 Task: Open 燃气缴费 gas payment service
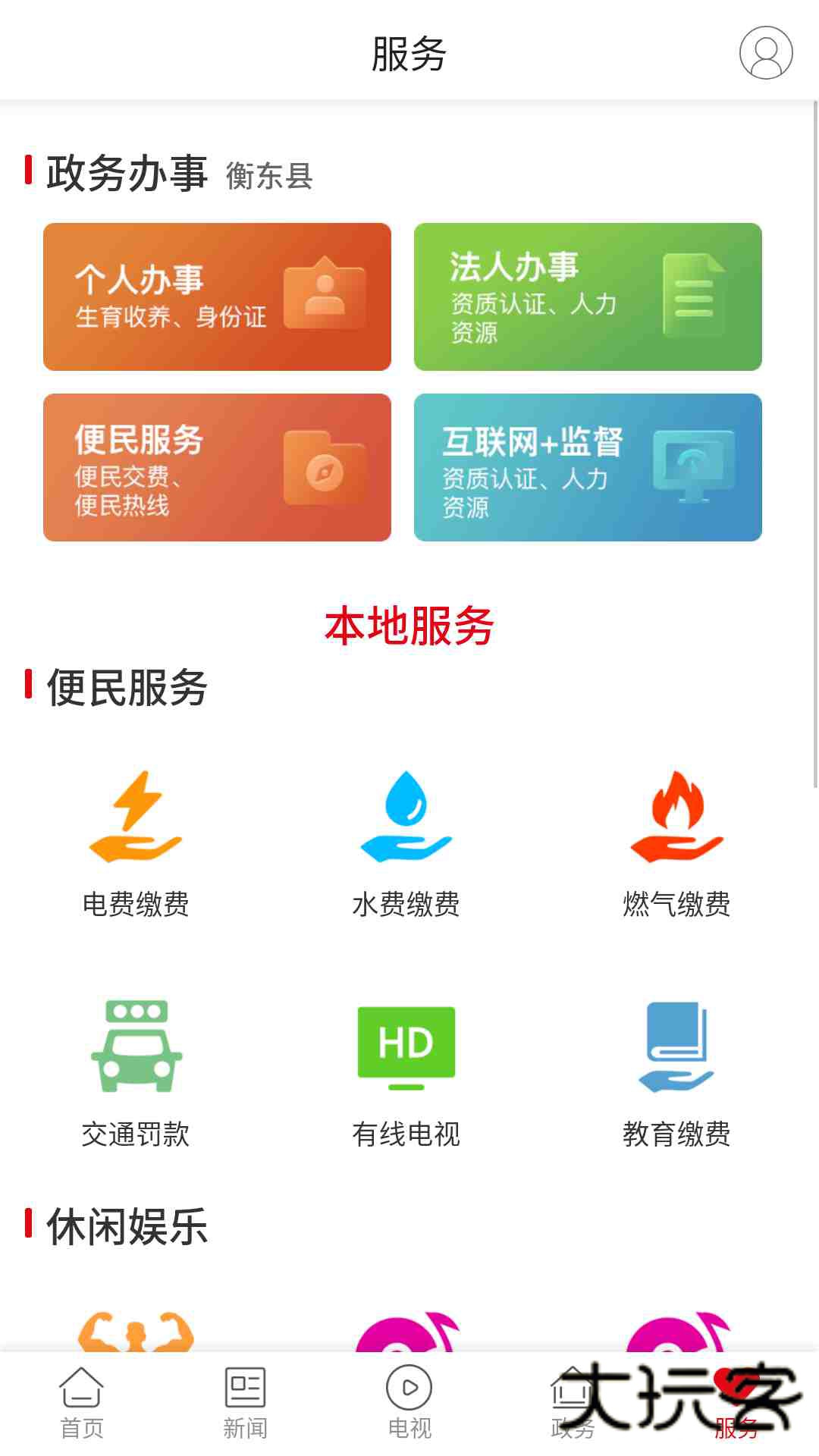tap(675, 834)
